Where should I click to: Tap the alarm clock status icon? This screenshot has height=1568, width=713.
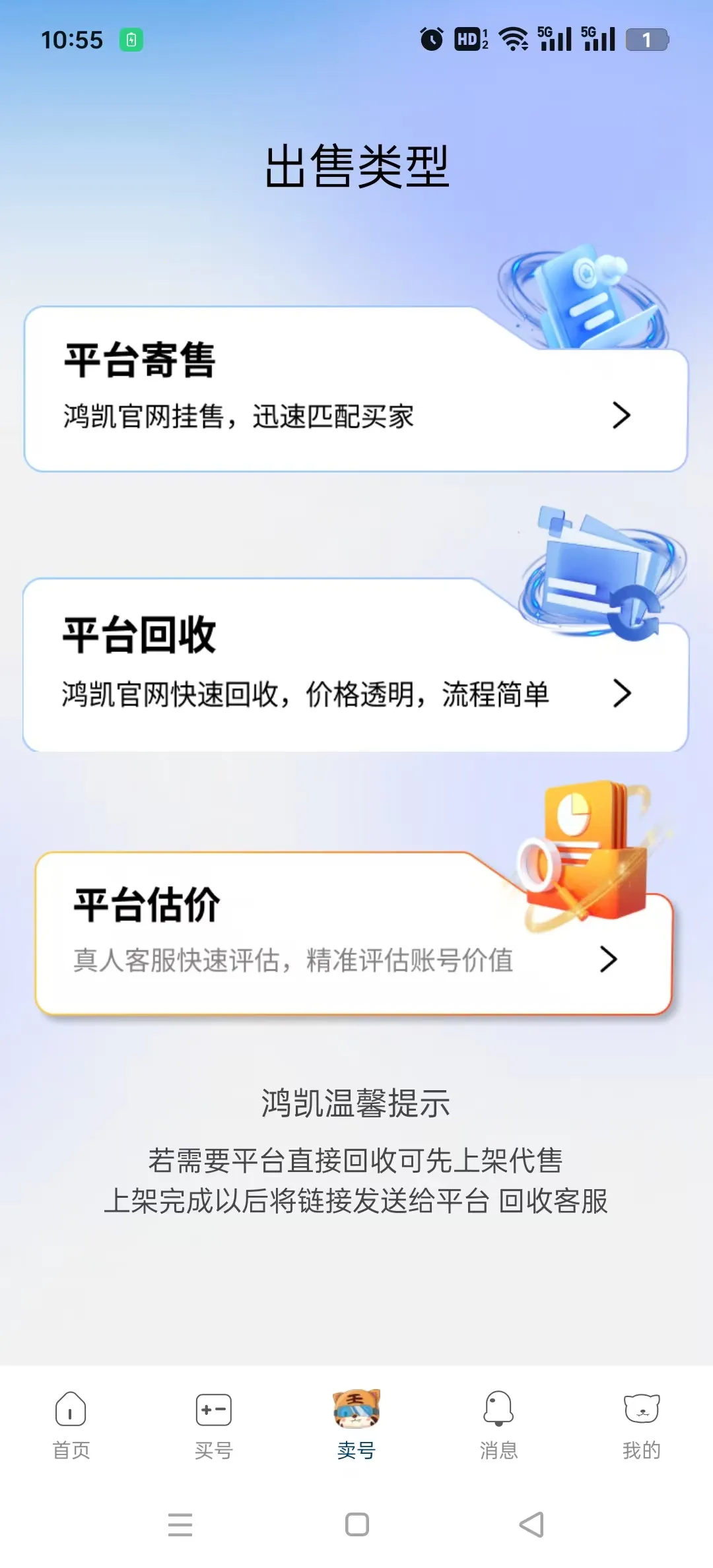pos(431,40)
